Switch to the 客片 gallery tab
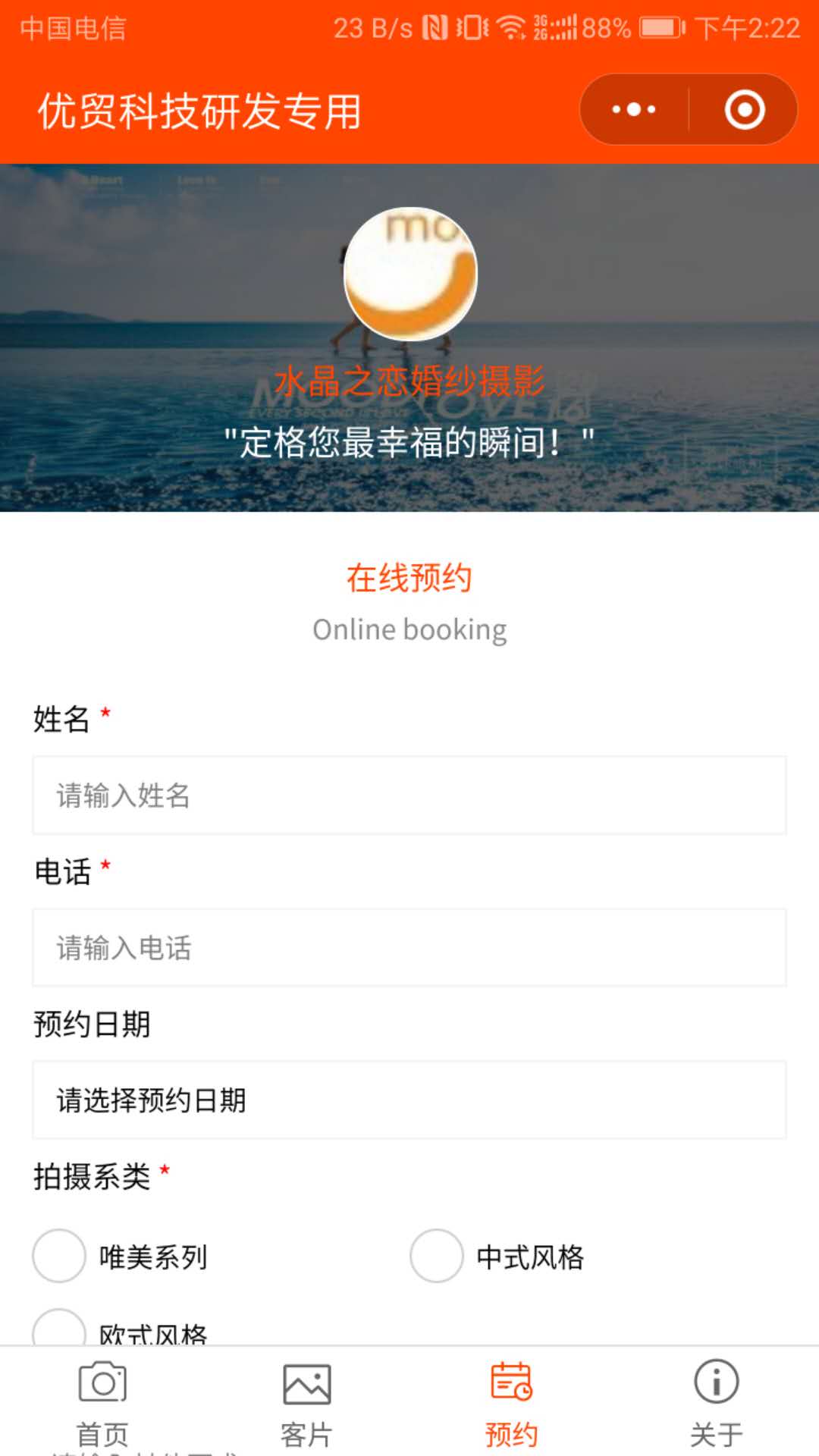 [307, 1401]
